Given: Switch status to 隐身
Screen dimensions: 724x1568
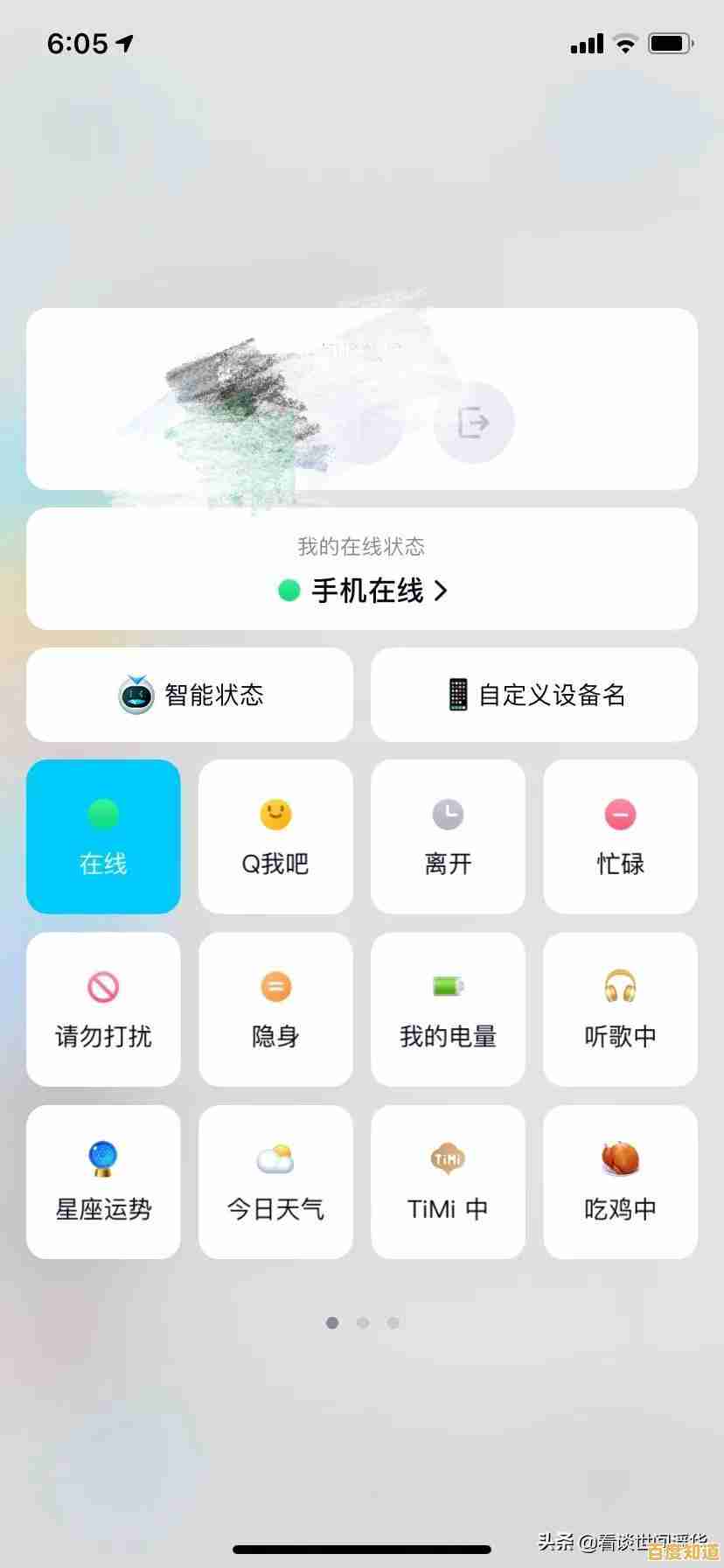Looking at the screenshot, I should pyautogui.click(x=275, y=1009).
